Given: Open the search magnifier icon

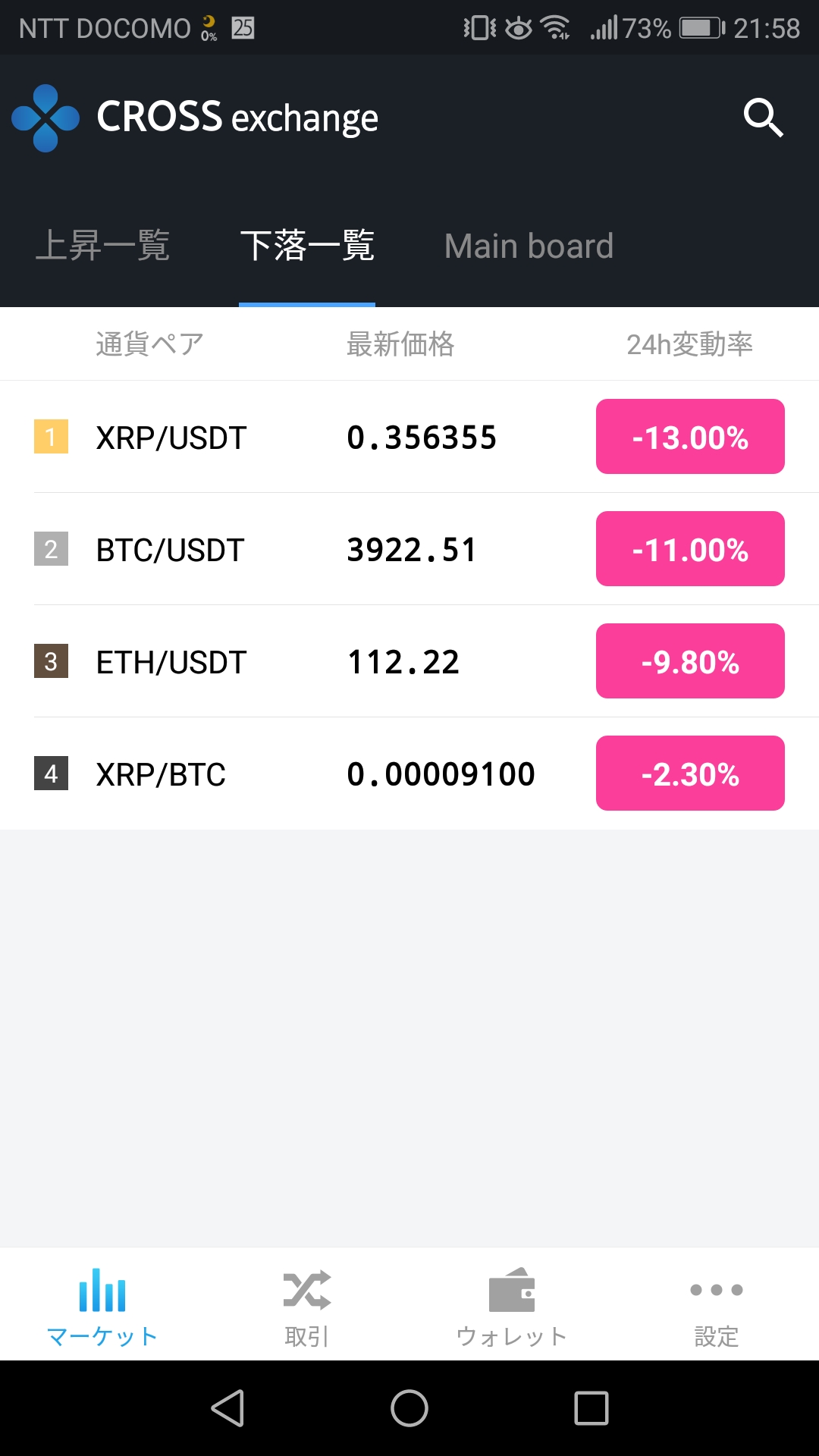Looking at the screenshot, I should (x=763, y=118).
